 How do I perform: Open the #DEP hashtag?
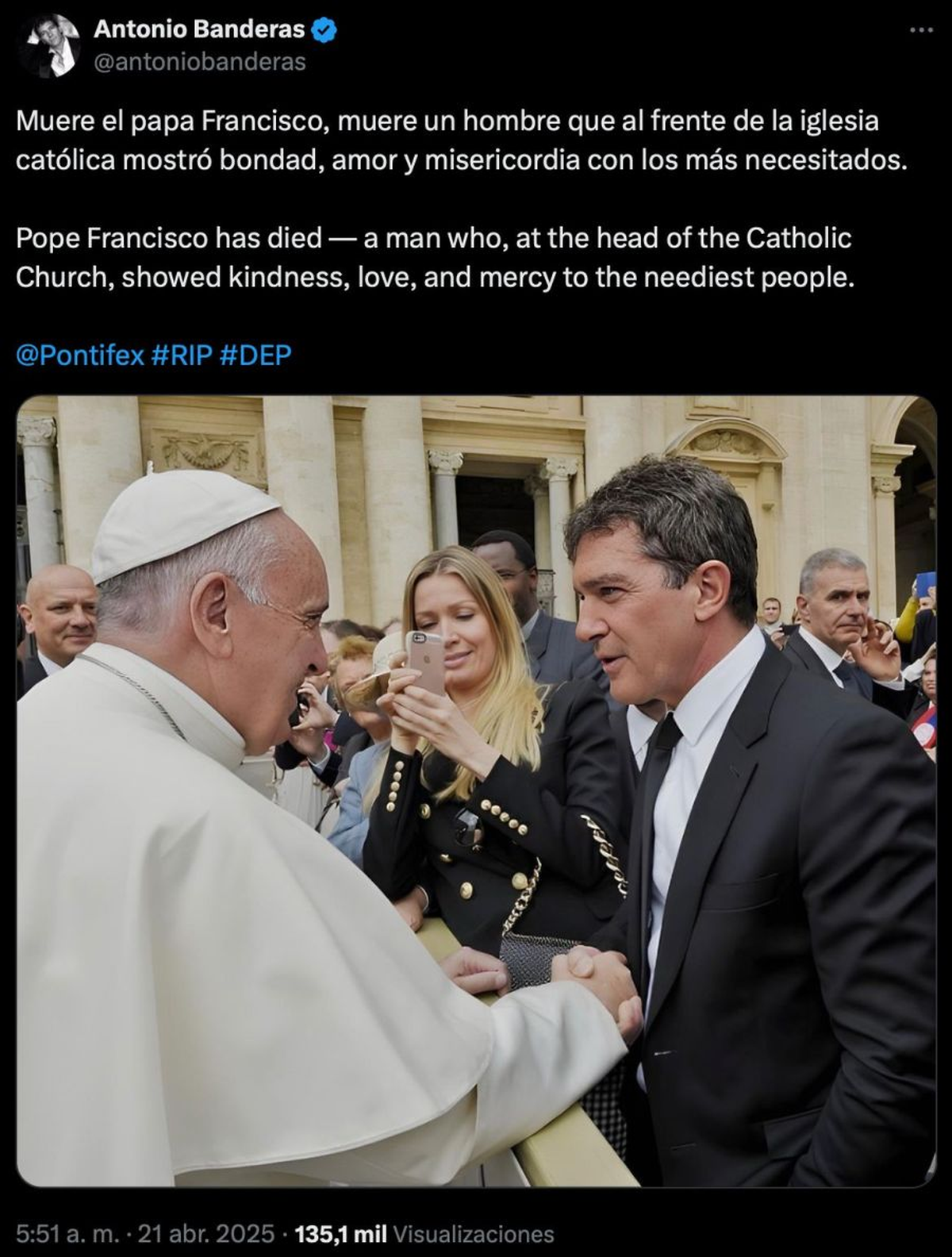[x=255, y=355]
